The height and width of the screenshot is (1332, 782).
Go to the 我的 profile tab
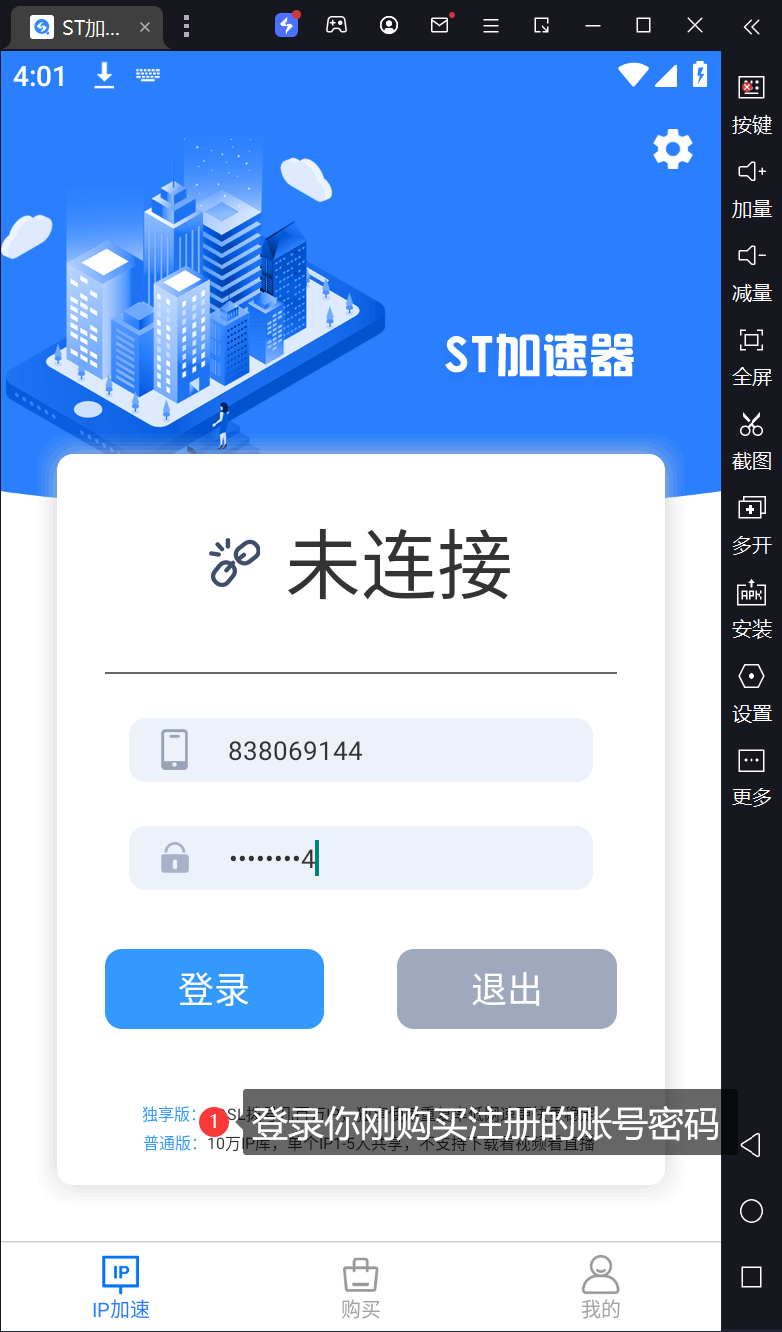600,1287
